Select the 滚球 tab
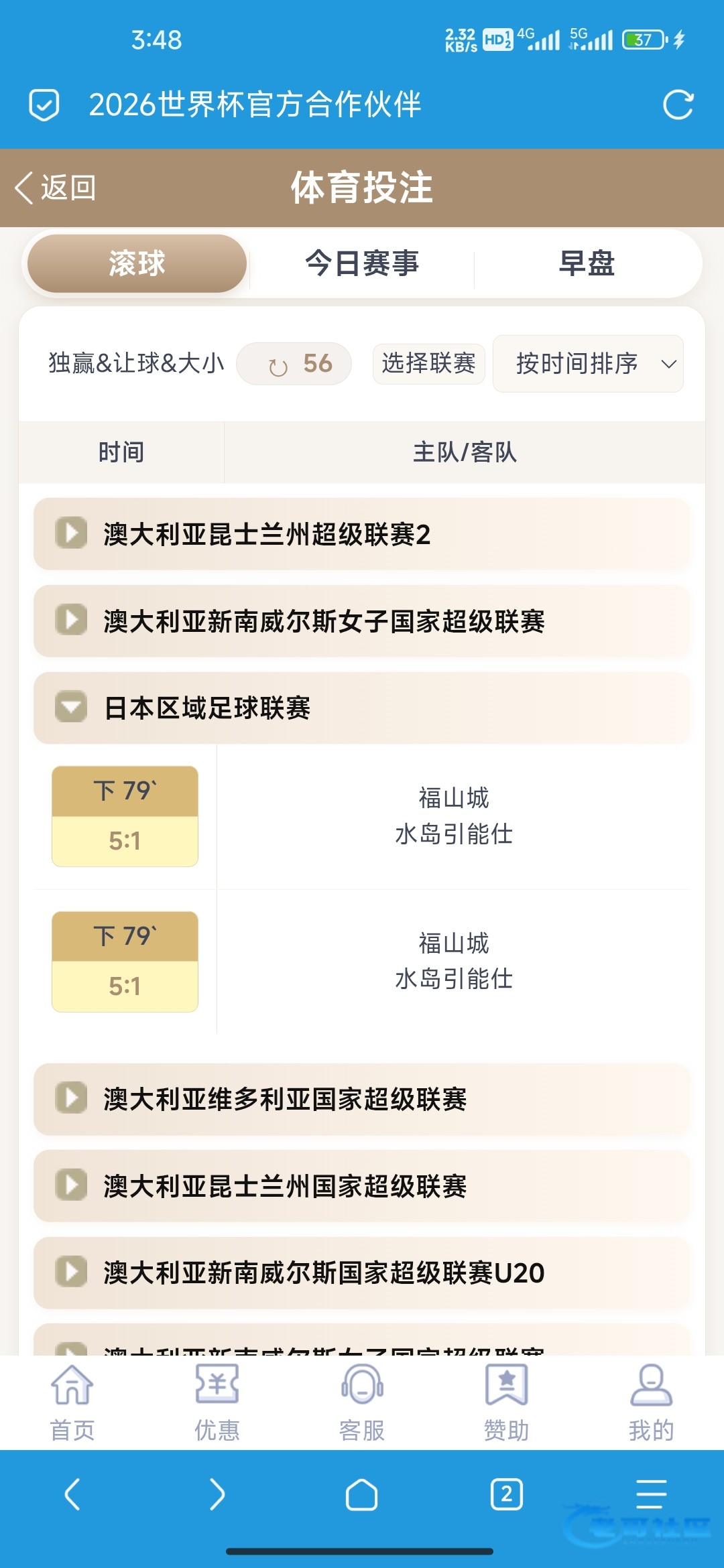 tap(137, 263)
